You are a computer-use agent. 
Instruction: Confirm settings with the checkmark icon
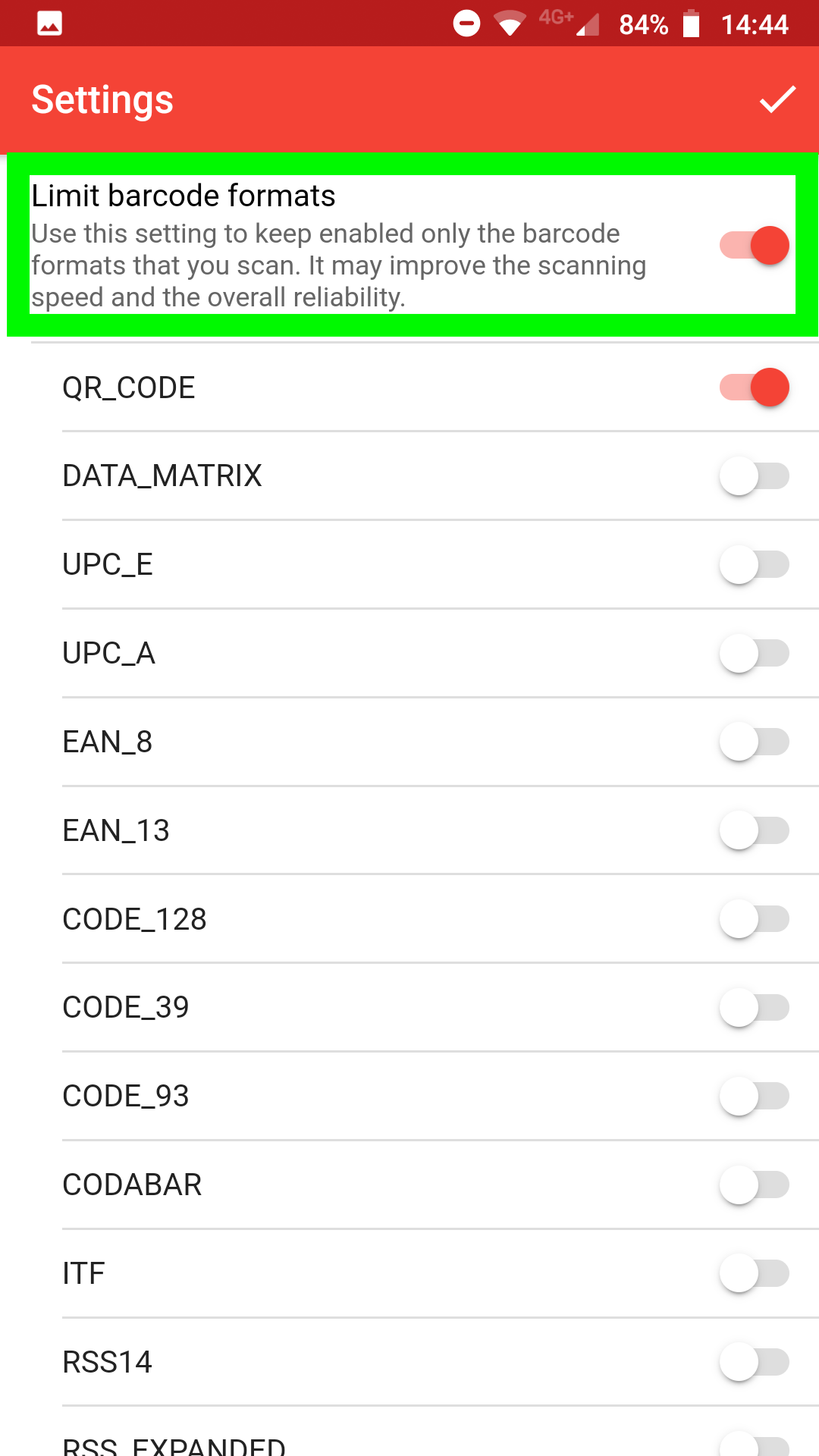click(x=777, y=99)
